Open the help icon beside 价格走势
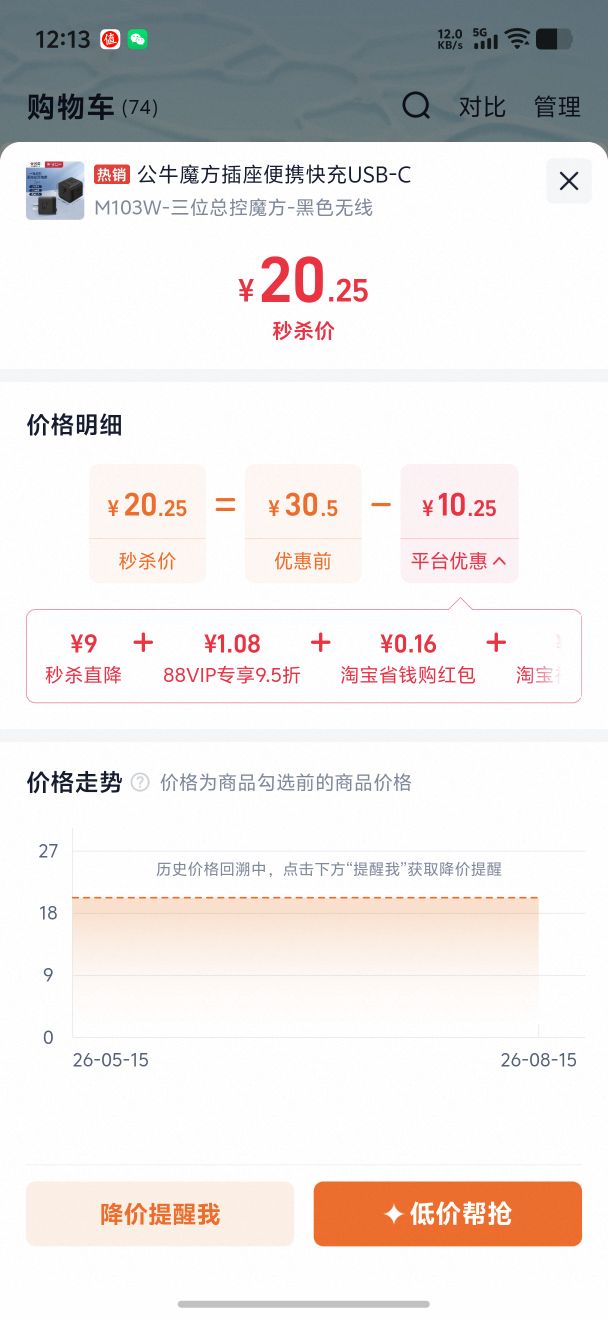This screenshot has height=1320, width=608. (140, 783)
